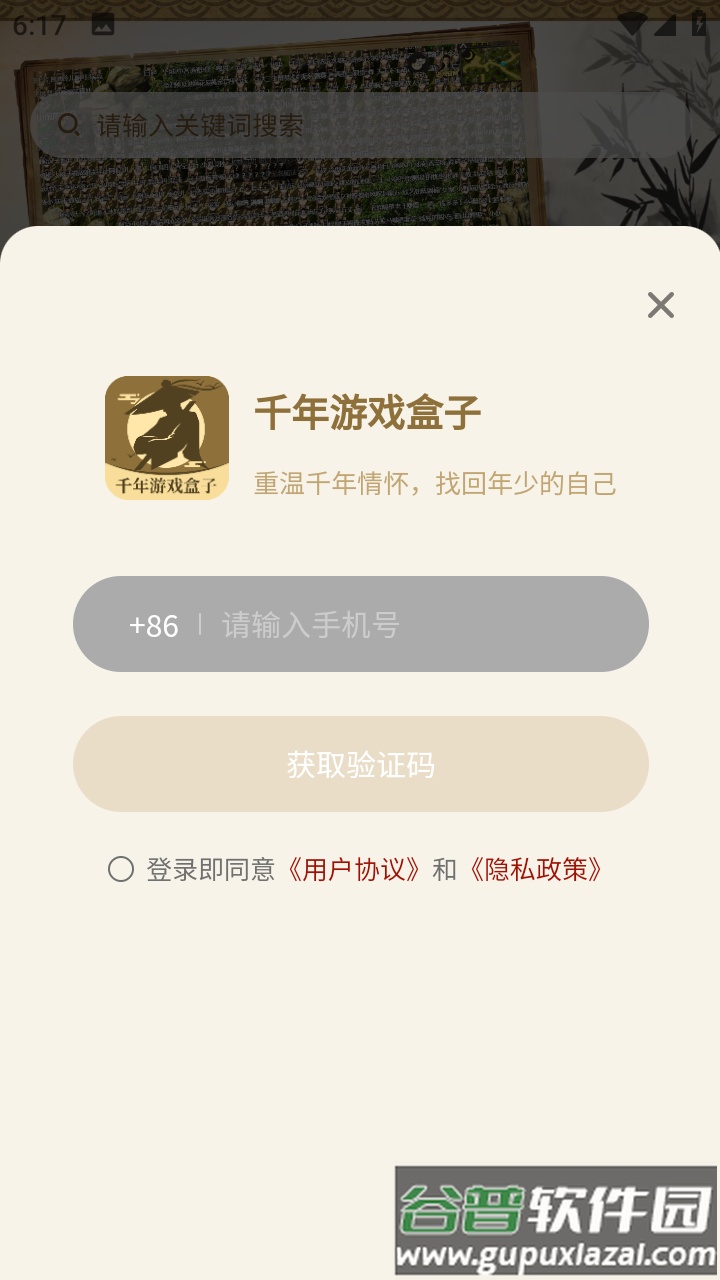Expand the region code picker beside phone field
720x1280 pixels.
tap(152, 624)
